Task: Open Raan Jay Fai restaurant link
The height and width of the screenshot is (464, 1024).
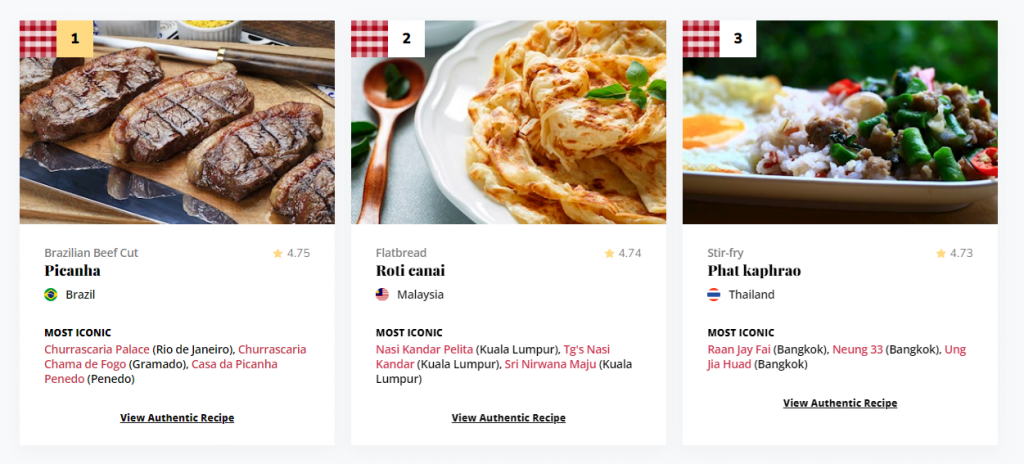Action: tap(738, 349)
